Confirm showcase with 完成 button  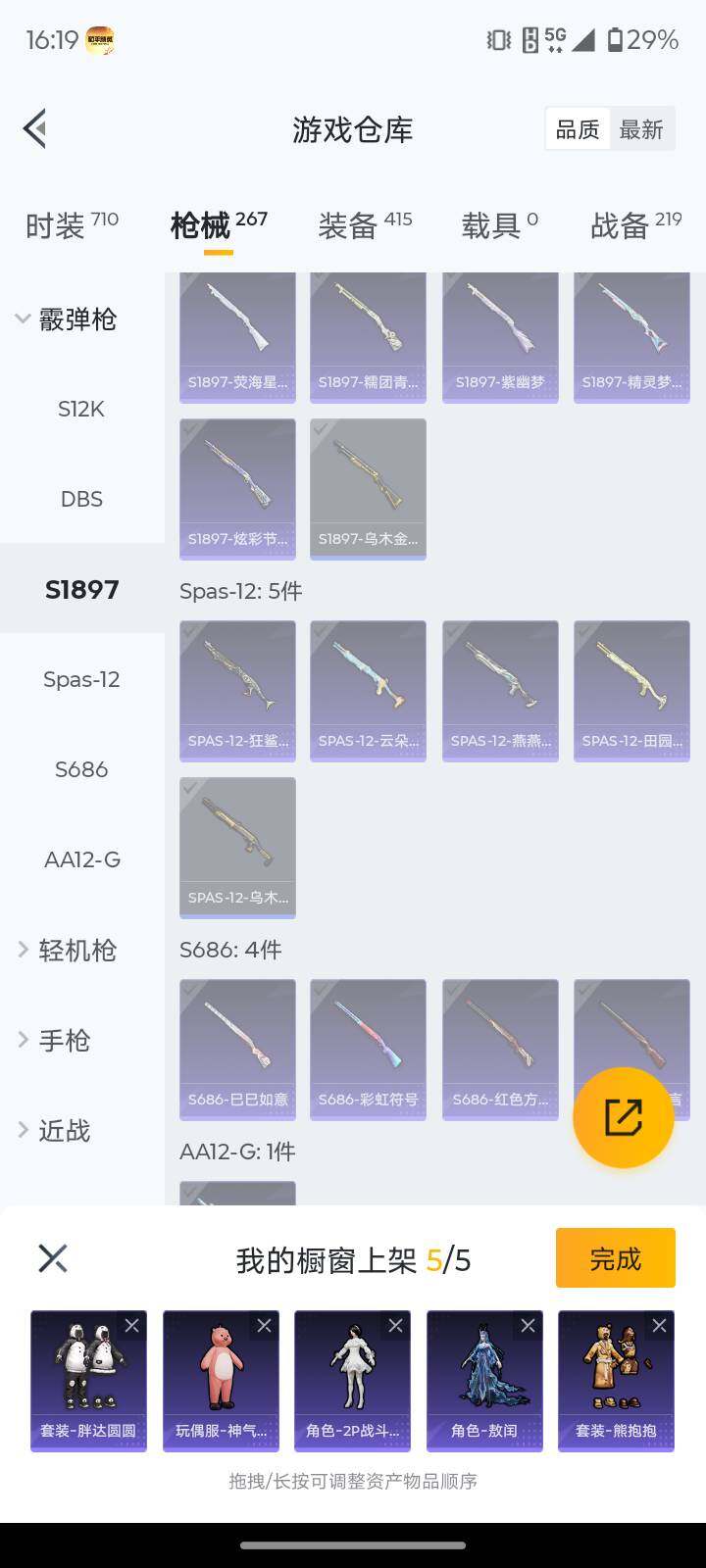(615, 1258)
